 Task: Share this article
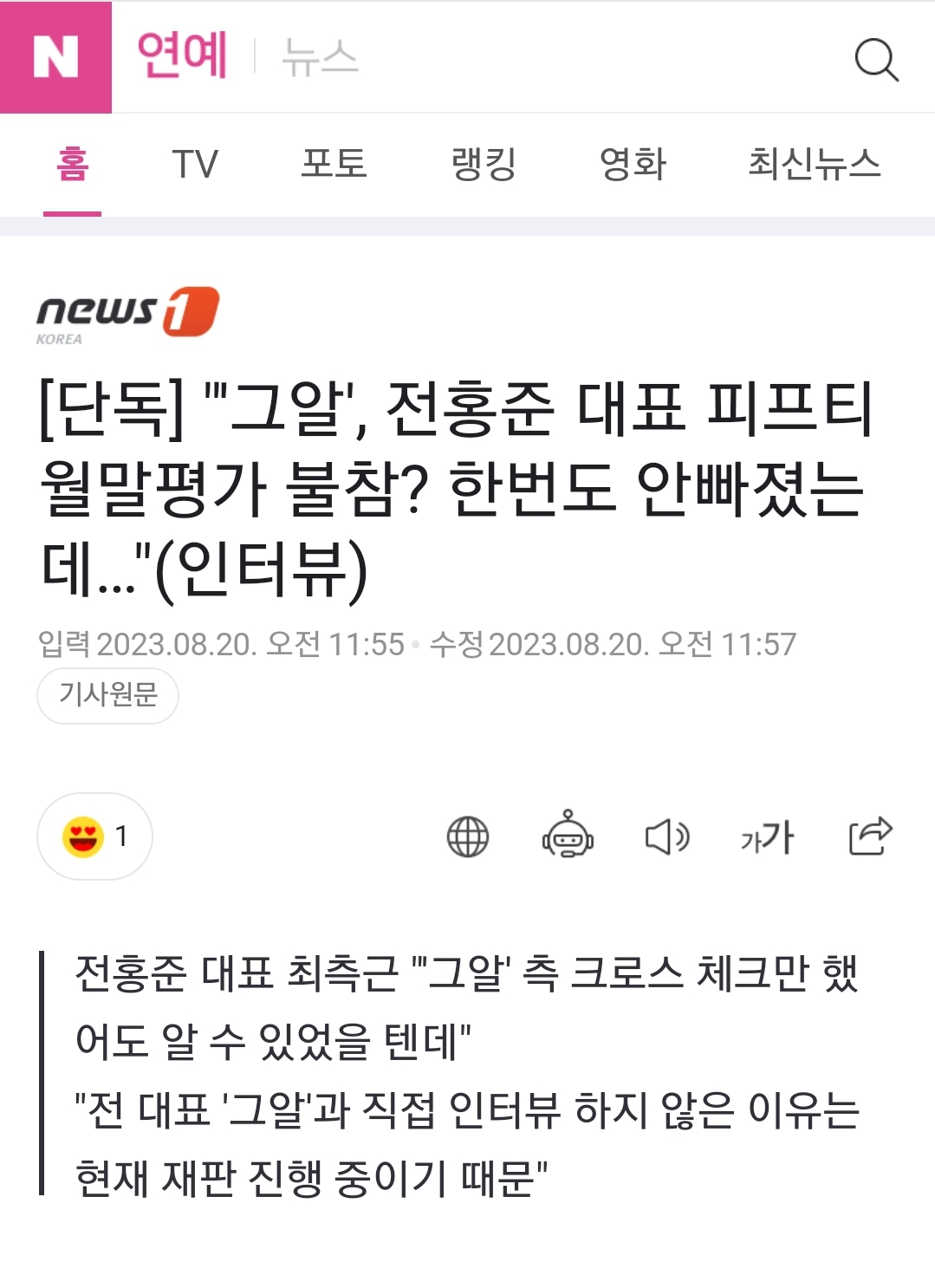click(x=869, y=836)
